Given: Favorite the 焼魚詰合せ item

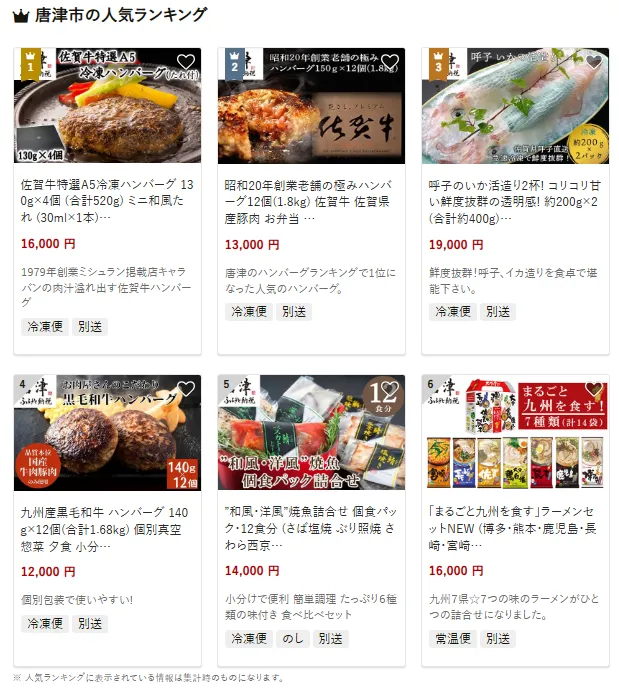Looking at the screenshot, I should pos(389,389).
